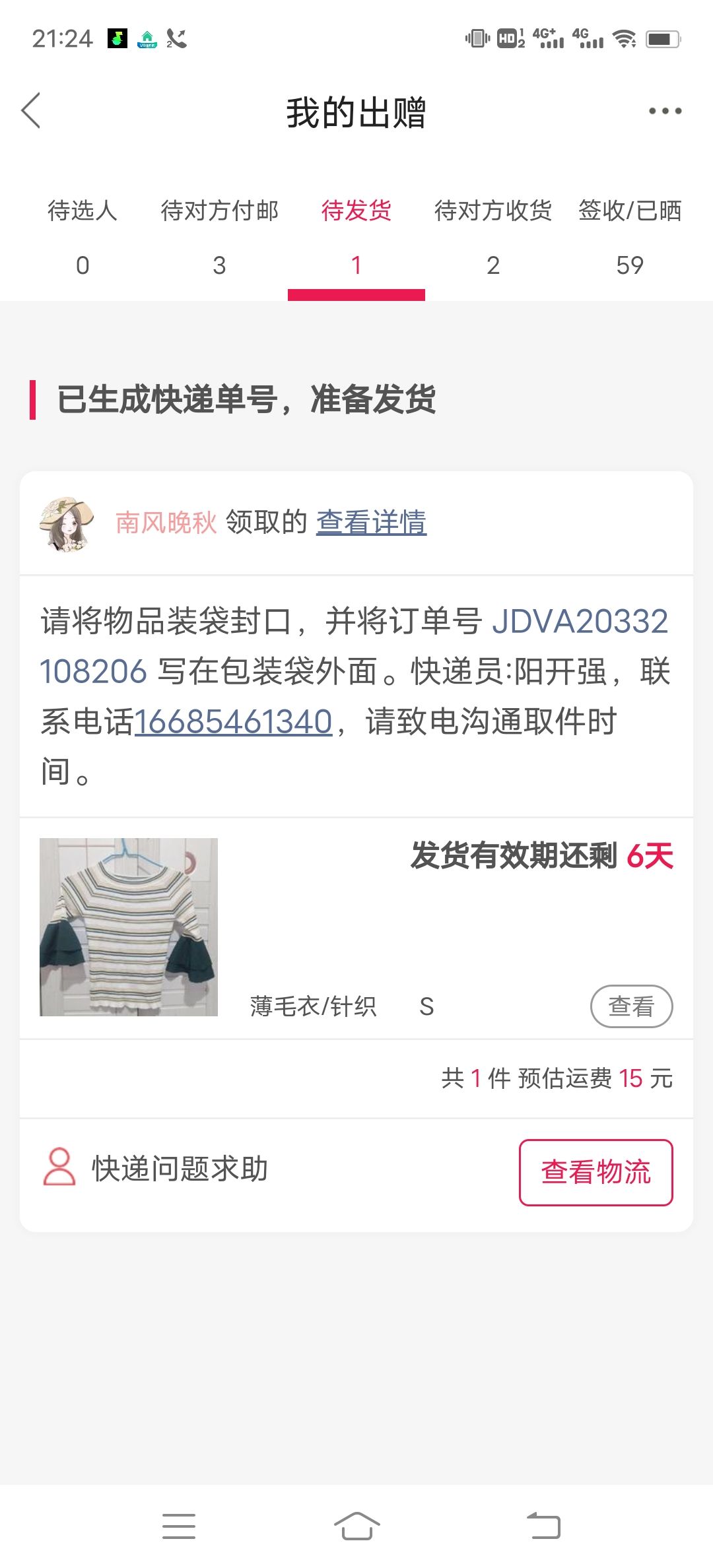Switch to the 待对方收货 tab
The height and width of the screenshot is (1568, 713).
(x=493, y=238)
